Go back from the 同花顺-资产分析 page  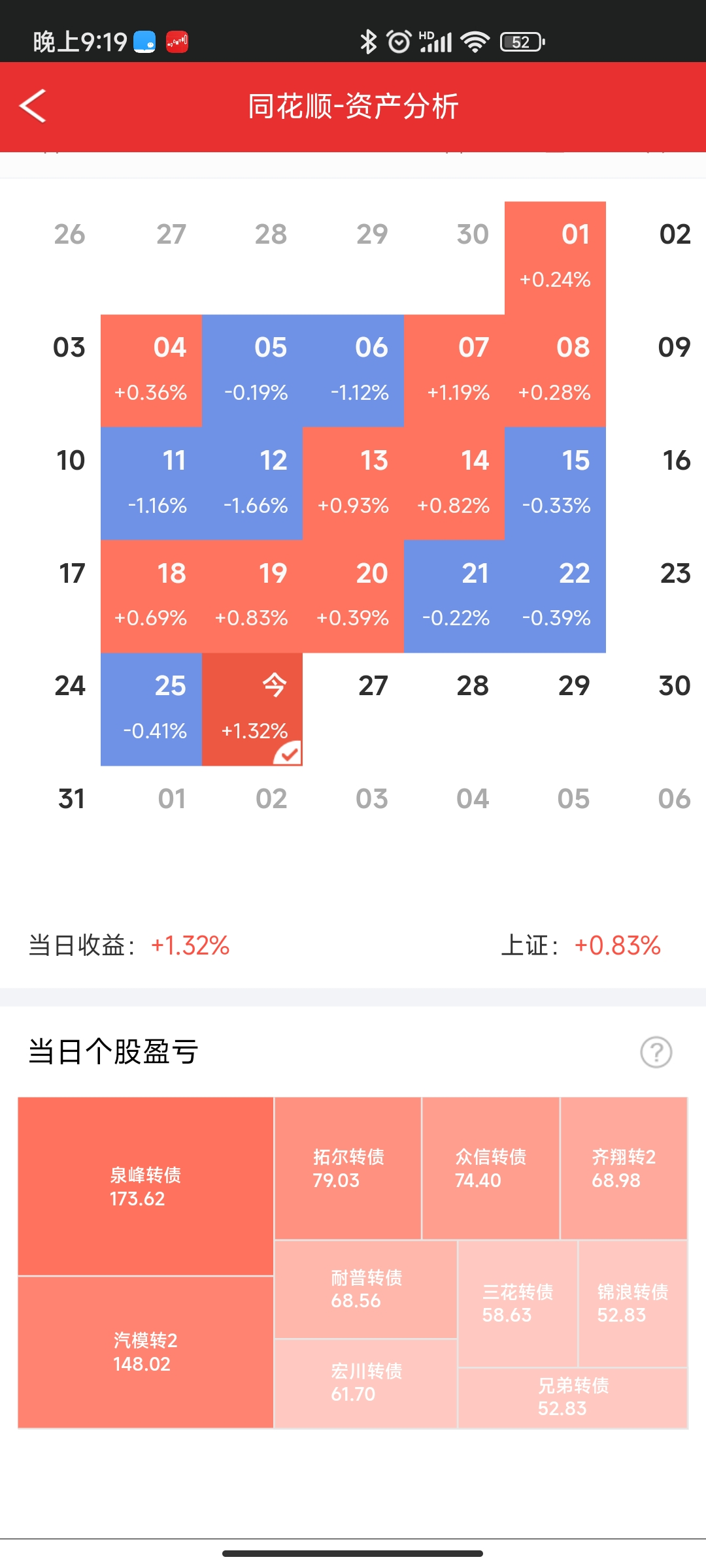click(x=33, y=106)
